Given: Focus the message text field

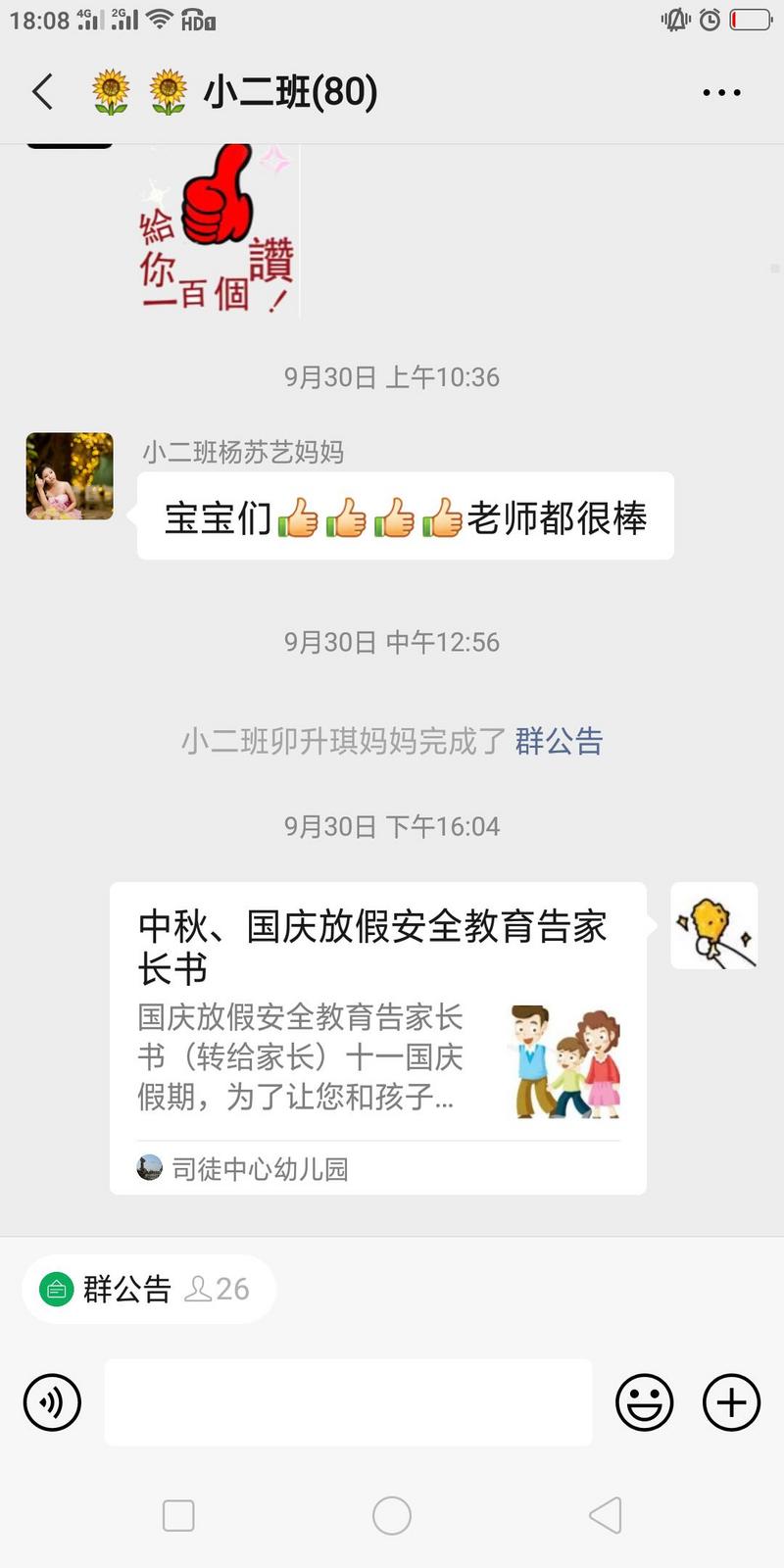Looking at the screenshot, I should click(348, 1402).
